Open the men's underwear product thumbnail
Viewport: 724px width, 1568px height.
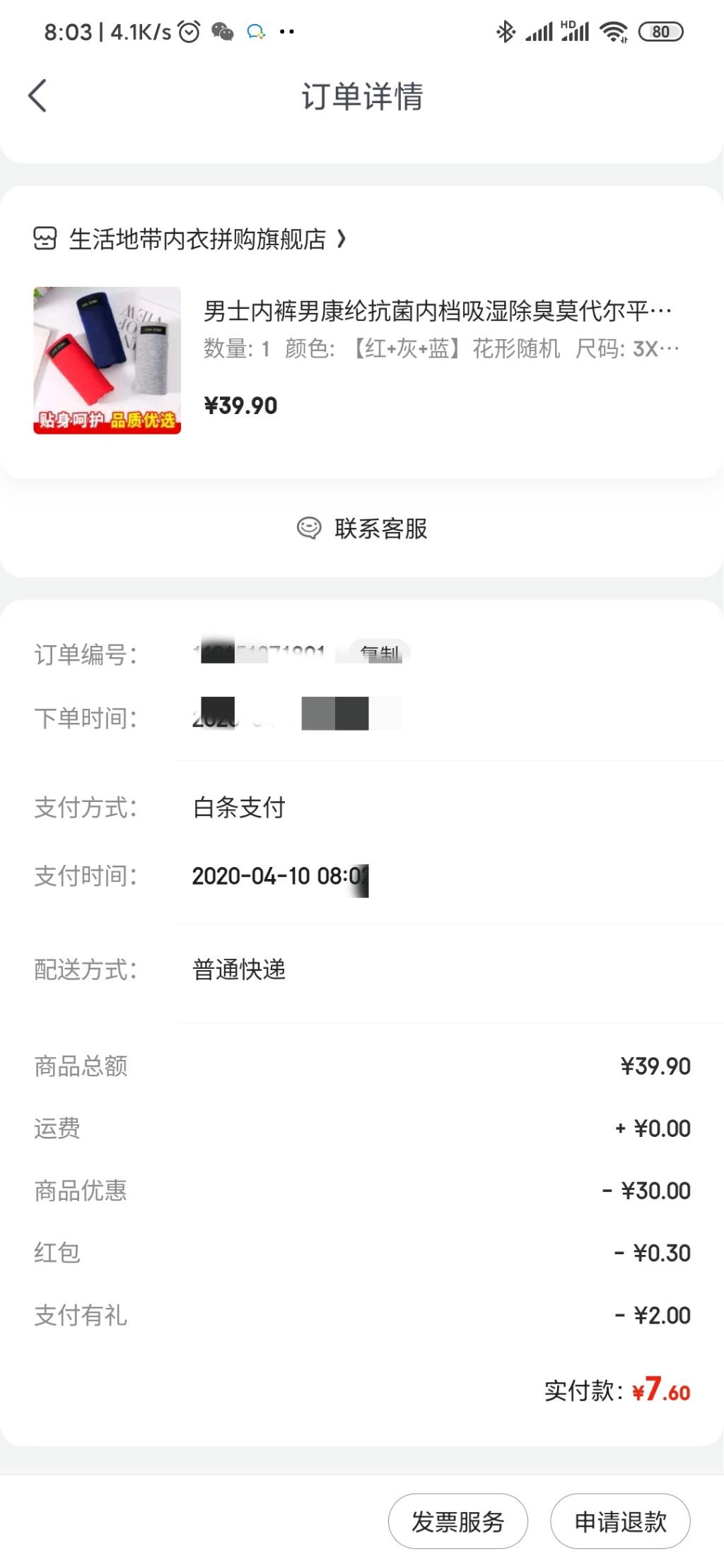[x=107, y=360]
